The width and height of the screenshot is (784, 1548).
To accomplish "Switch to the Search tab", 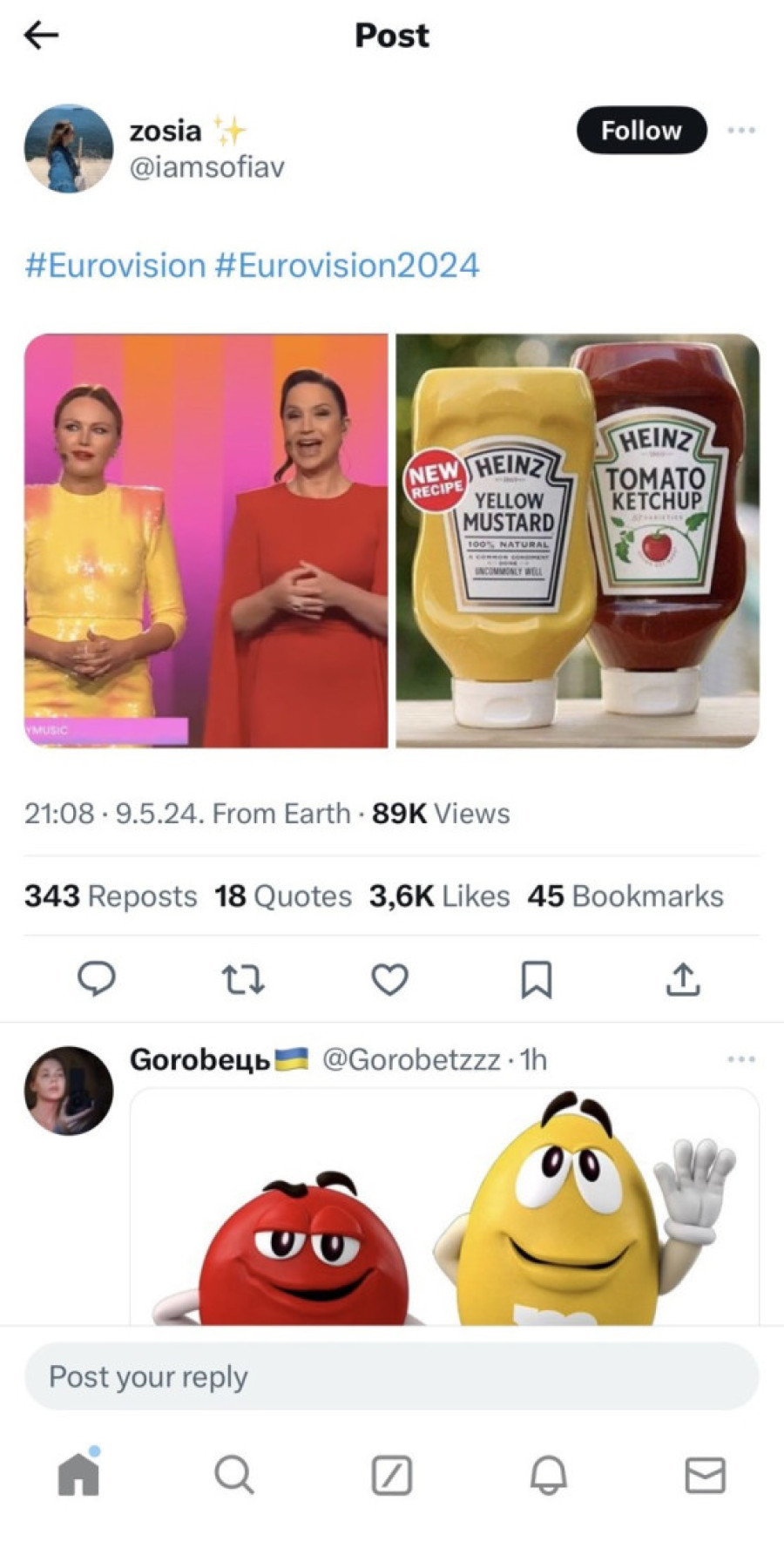I will coord(233,1475).
